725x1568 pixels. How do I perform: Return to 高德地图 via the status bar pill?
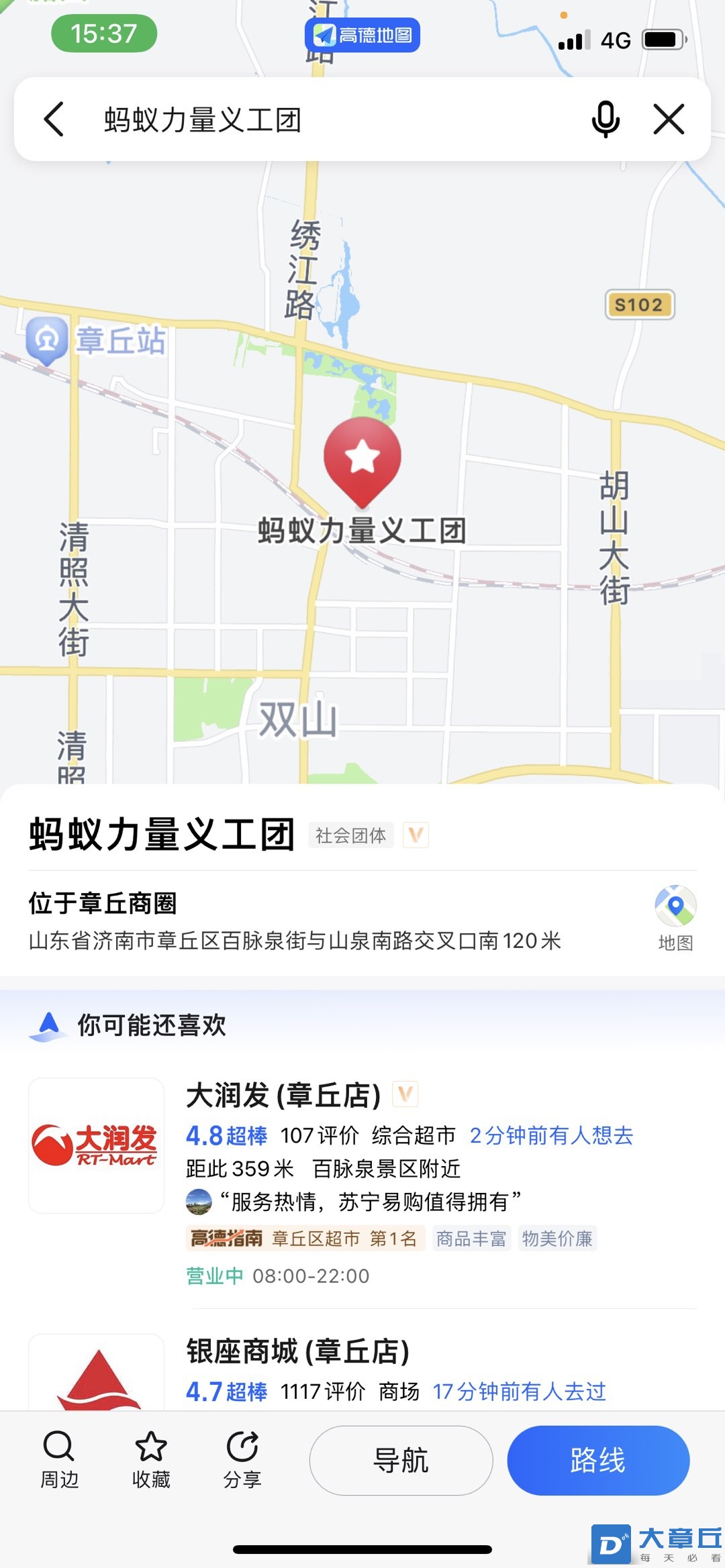point(362,35)
